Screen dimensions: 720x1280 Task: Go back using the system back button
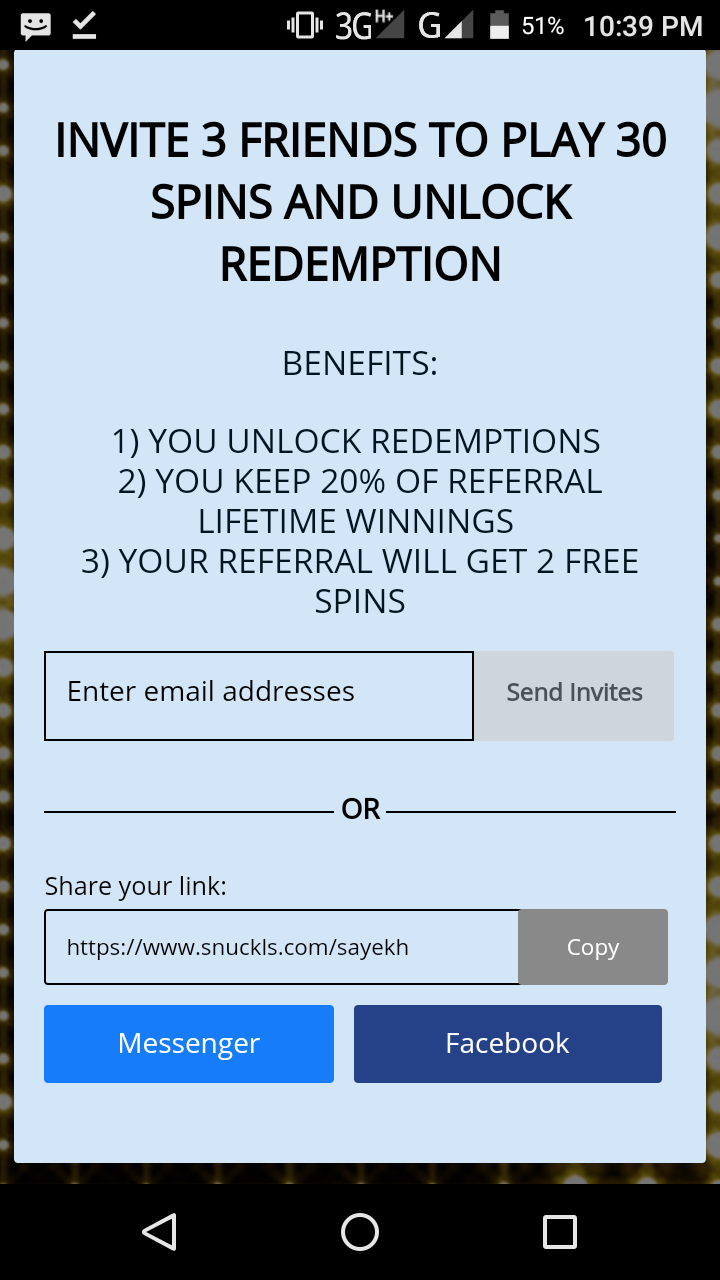click(x=160, y=1232)
